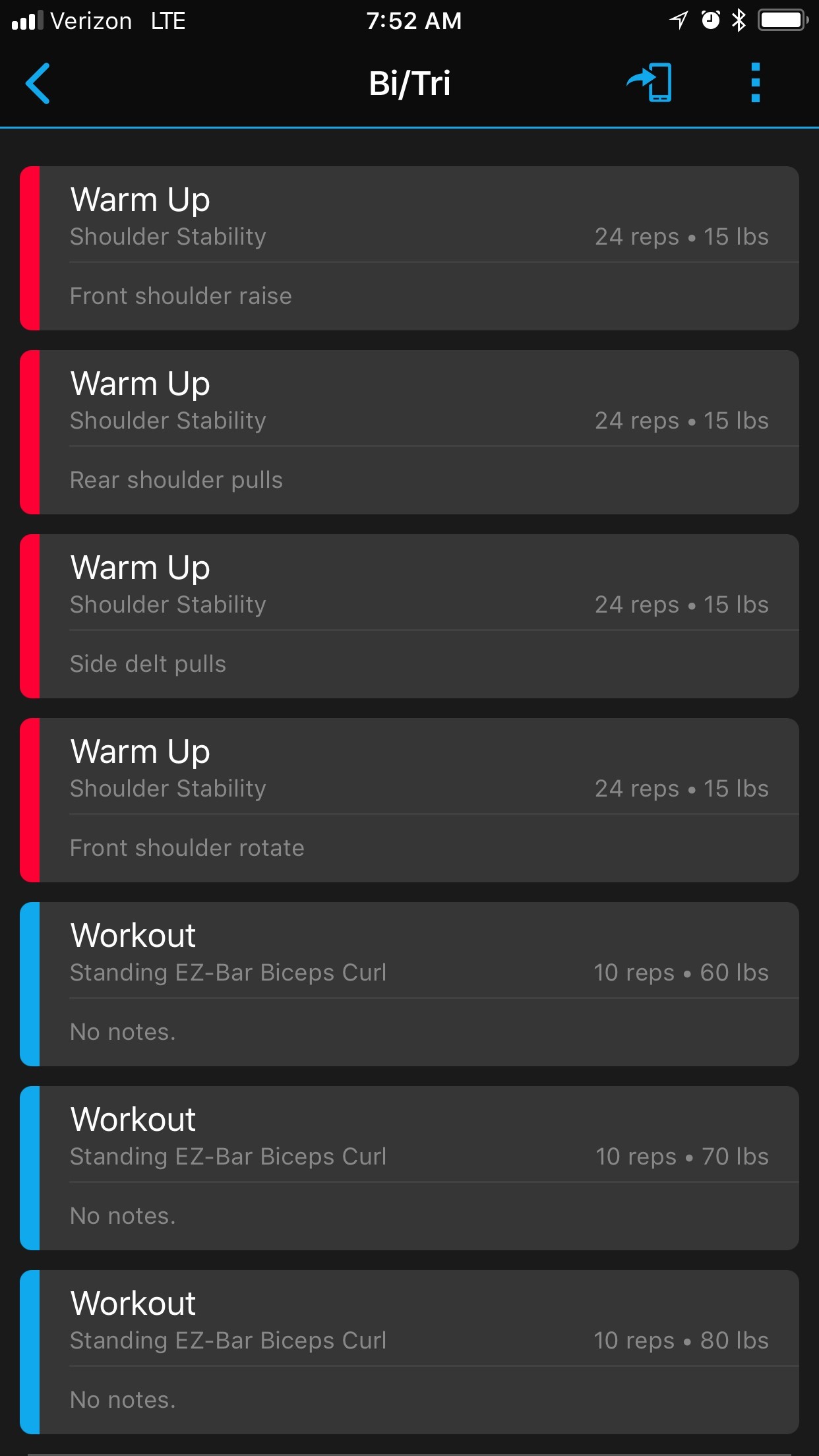819x1456 pixels.
Task: Send the Bi/Tri workout to device
Action: [650, 83]
